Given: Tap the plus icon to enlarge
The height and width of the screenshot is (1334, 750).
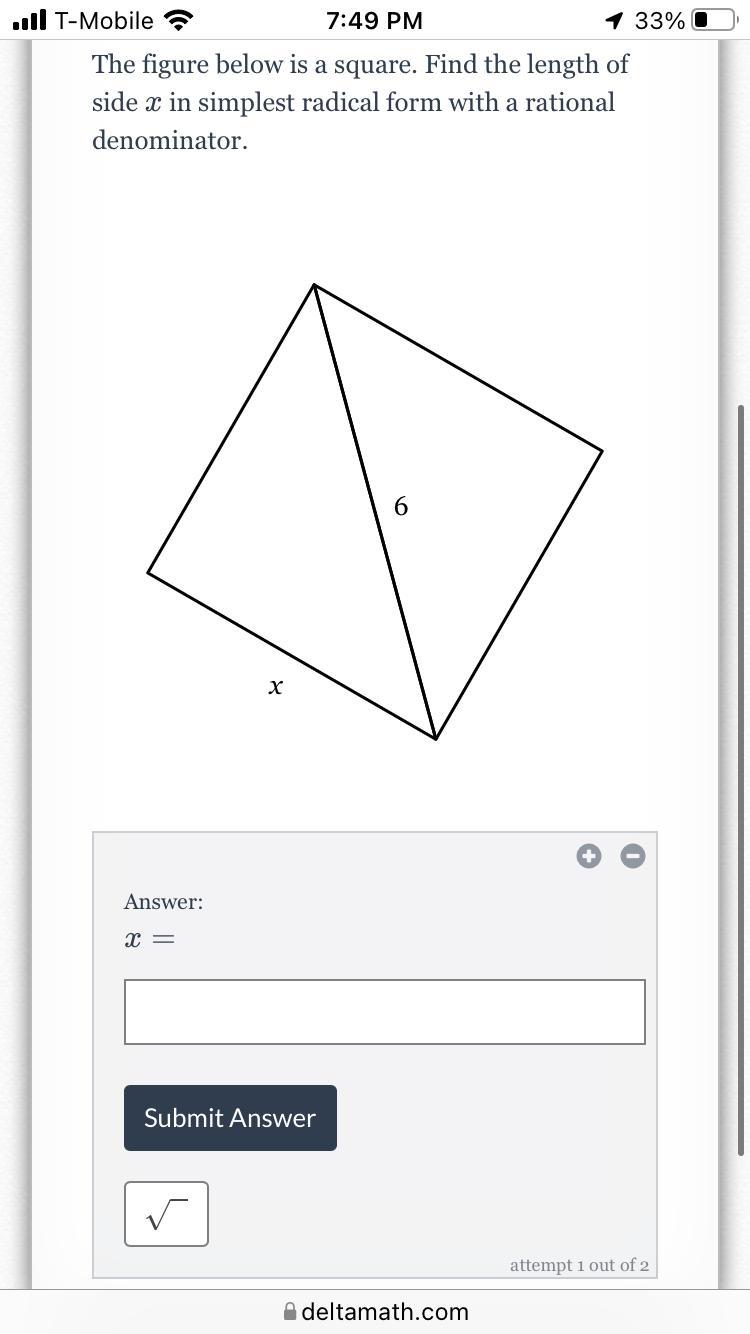Looking at the screenshot, I should 589,856.
